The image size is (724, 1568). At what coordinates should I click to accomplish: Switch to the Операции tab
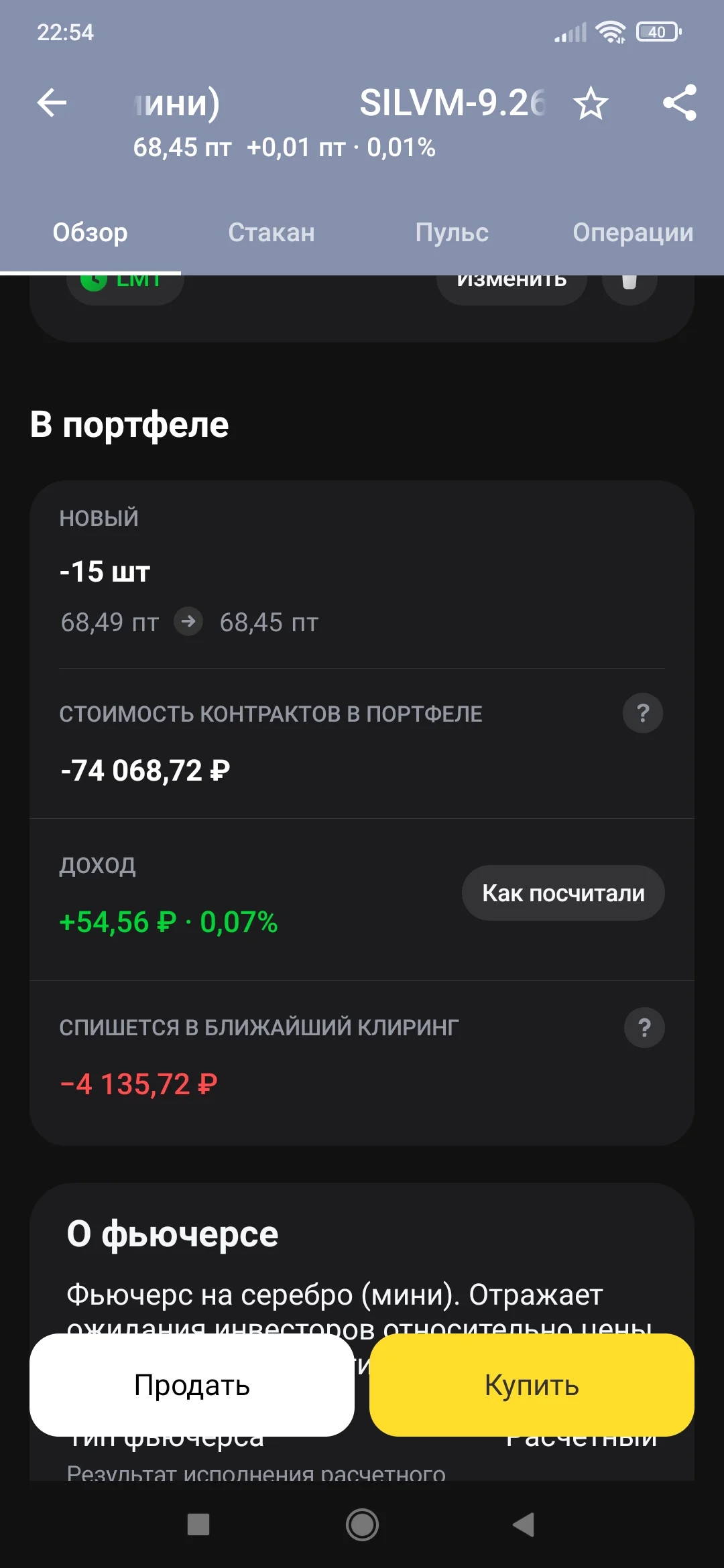633,233
